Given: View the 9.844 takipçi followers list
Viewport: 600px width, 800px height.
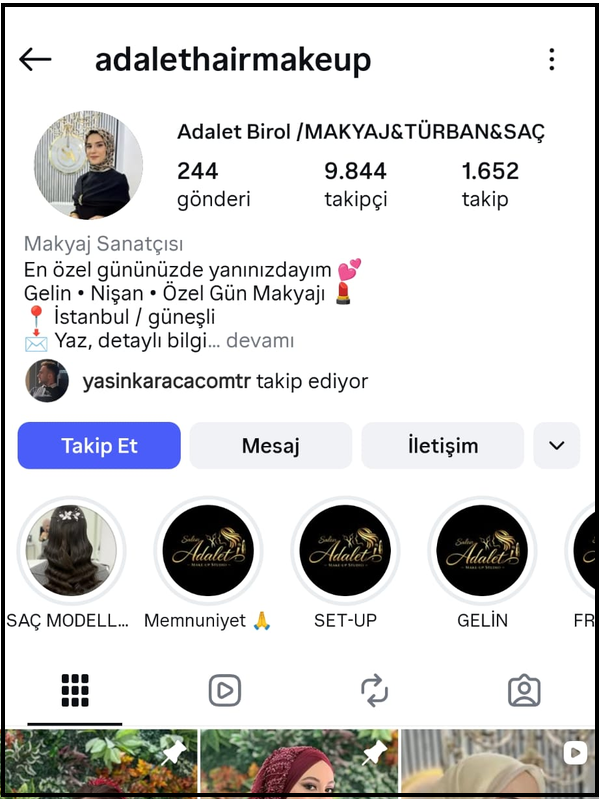Looking at the screenshot, I should (355, 184).
